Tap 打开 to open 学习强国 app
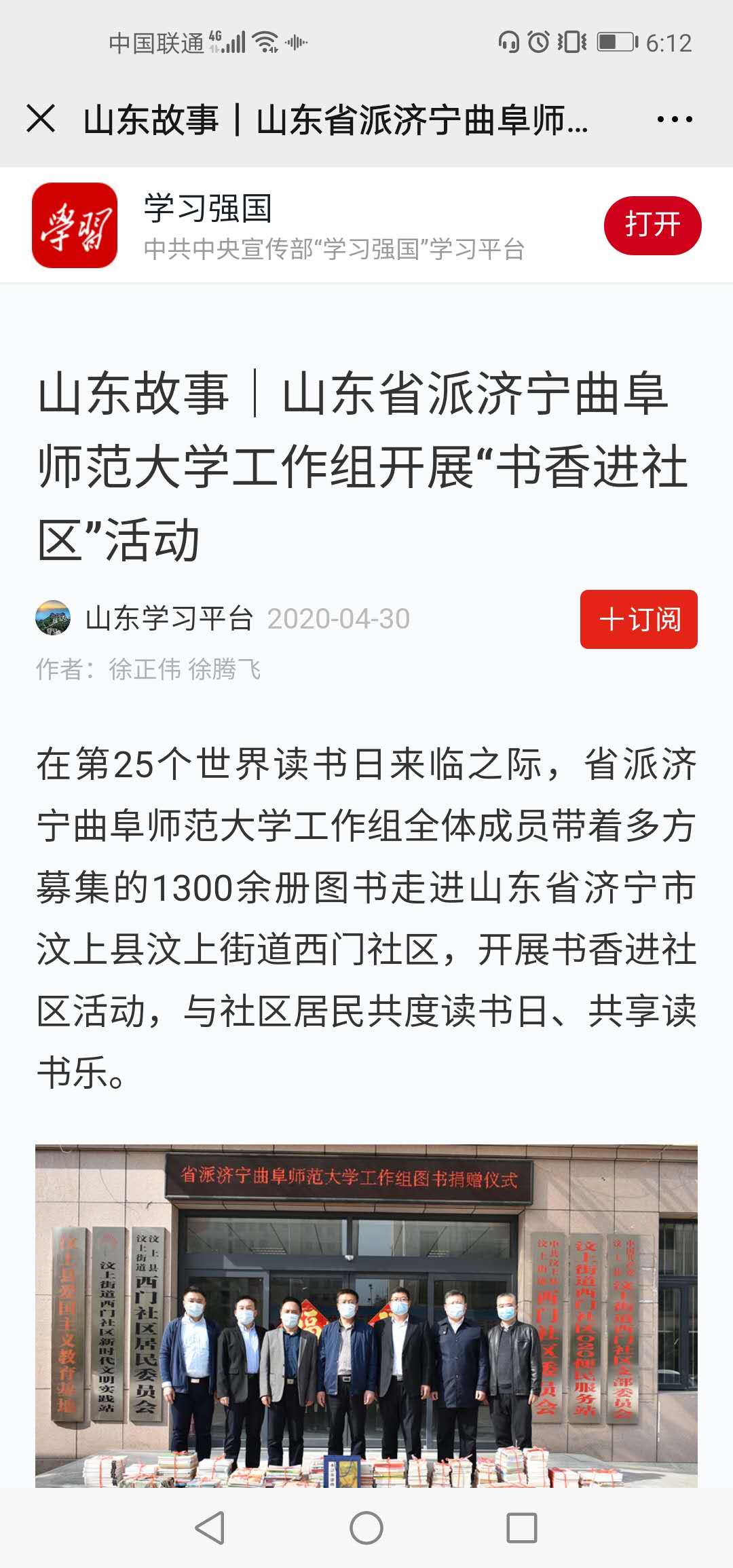This screenshot has height=1568, width=733. coord(652,225)
